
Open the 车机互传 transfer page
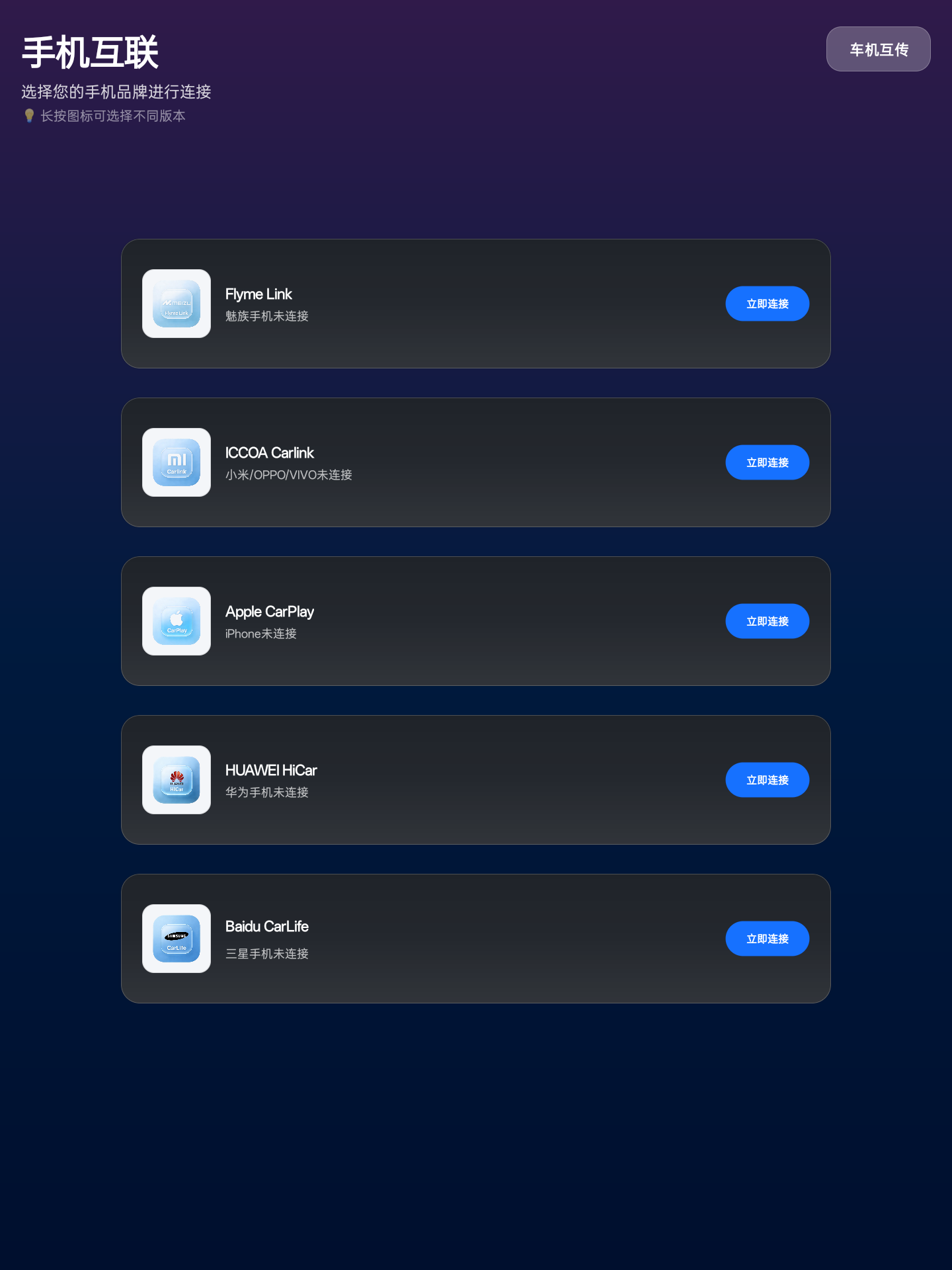coord(878,49)
